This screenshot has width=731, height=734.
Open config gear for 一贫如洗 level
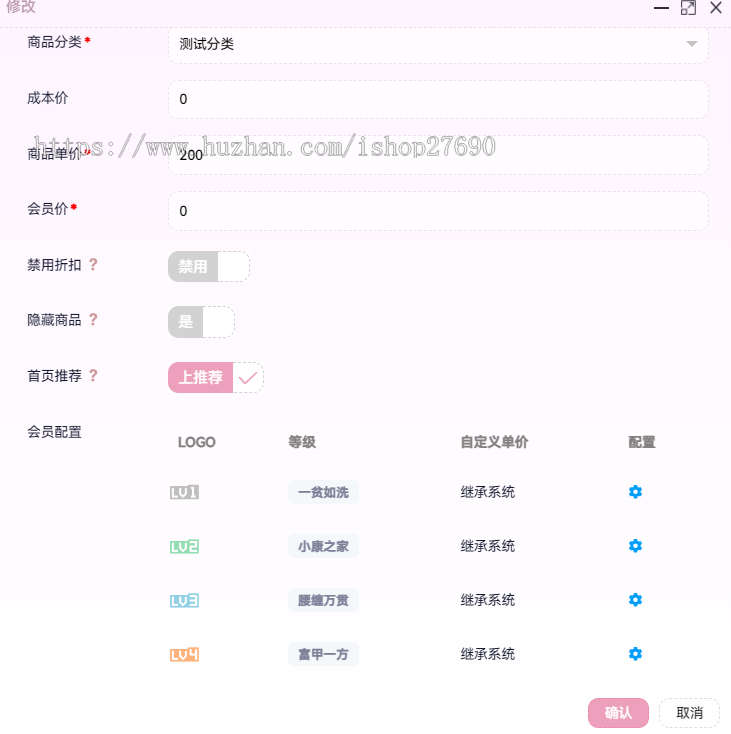coord(635,492)
